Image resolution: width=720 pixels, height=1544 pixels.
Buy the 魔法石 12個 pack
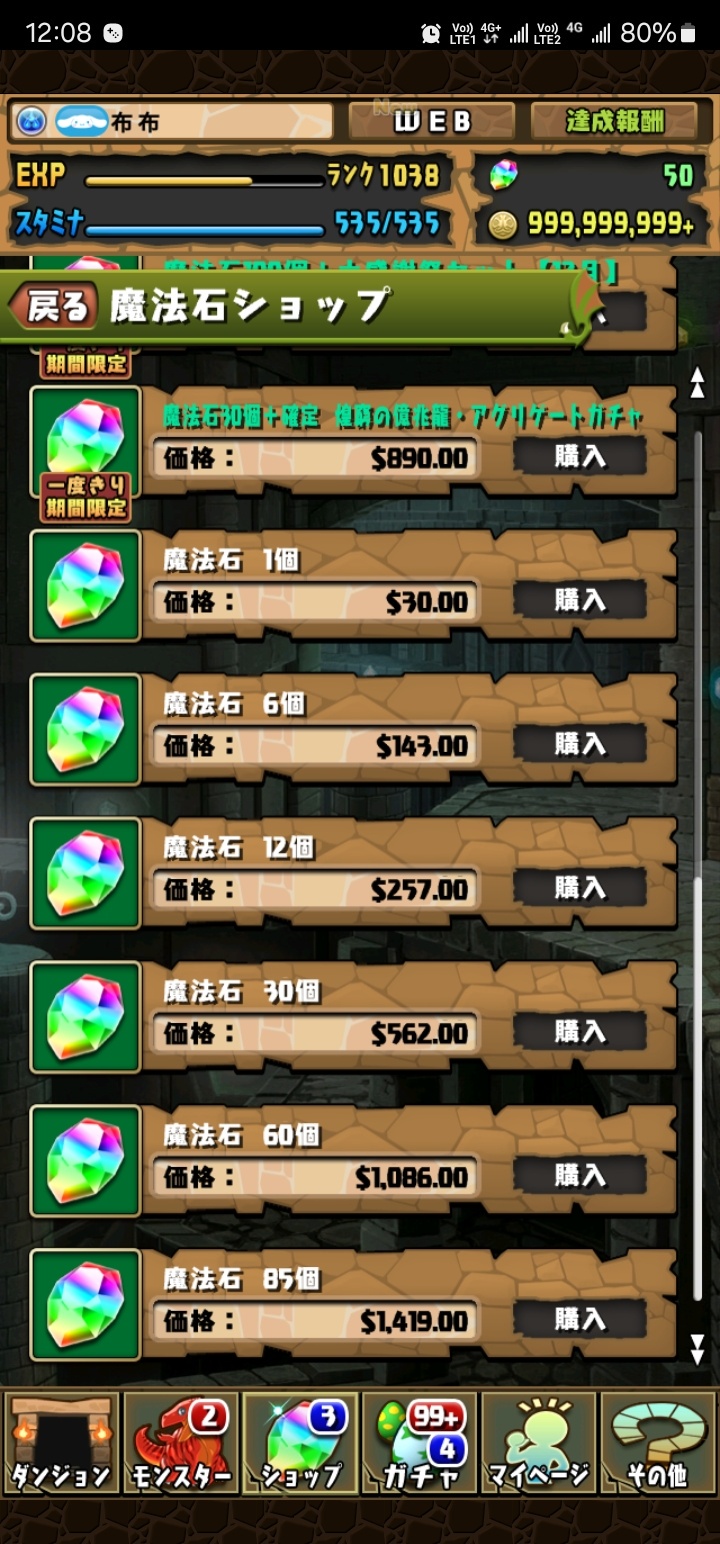tap(579, 888)
